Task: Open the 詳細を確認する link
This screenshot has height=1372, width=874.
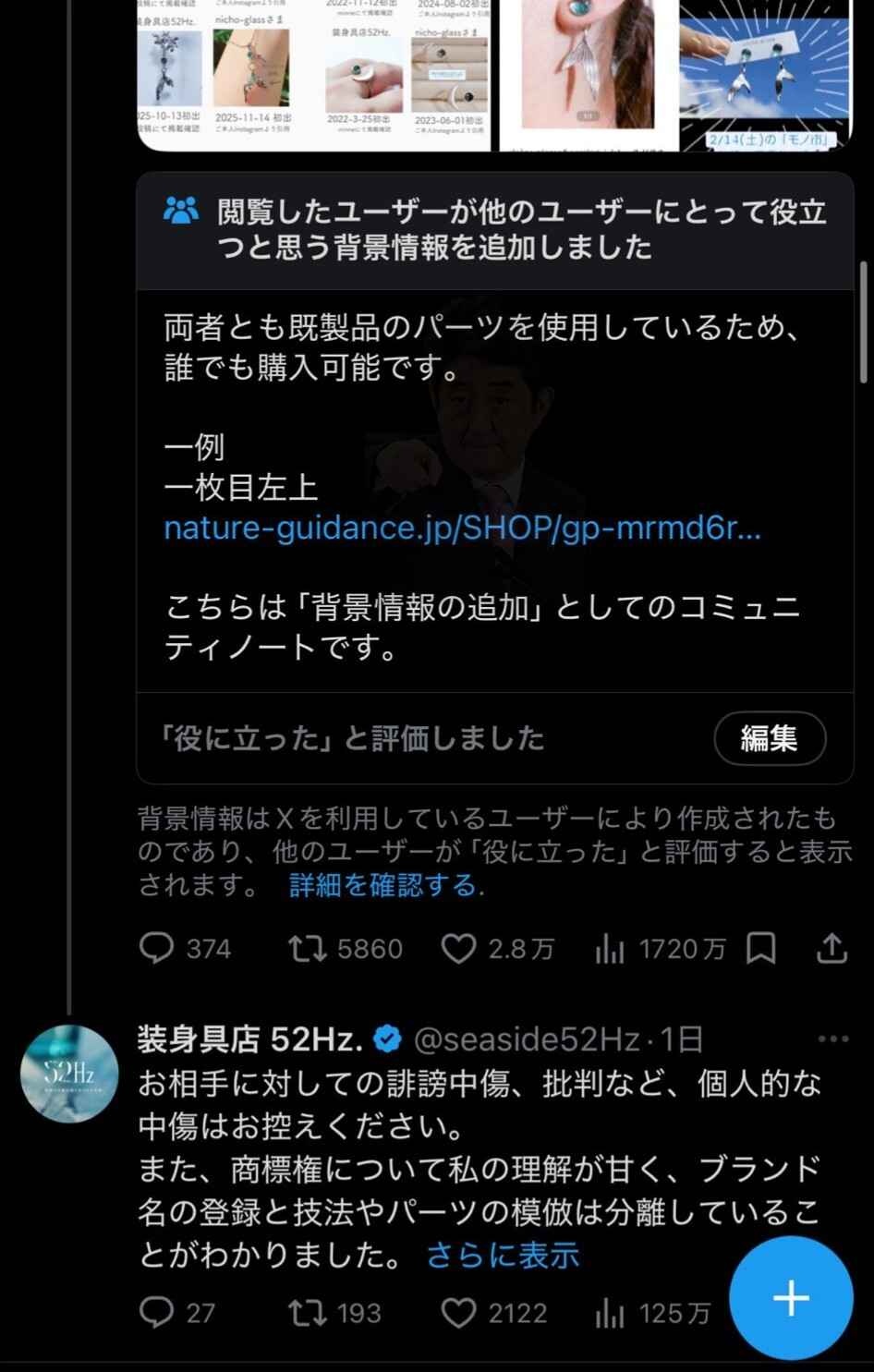Action: (386, 885)
